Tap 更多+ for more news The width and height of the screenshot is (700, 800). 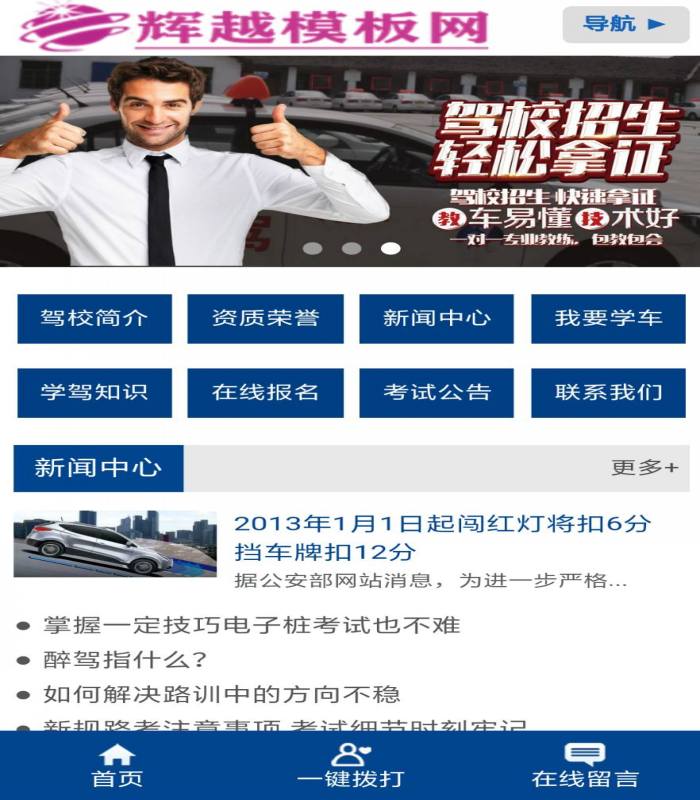tap(644, 468)
